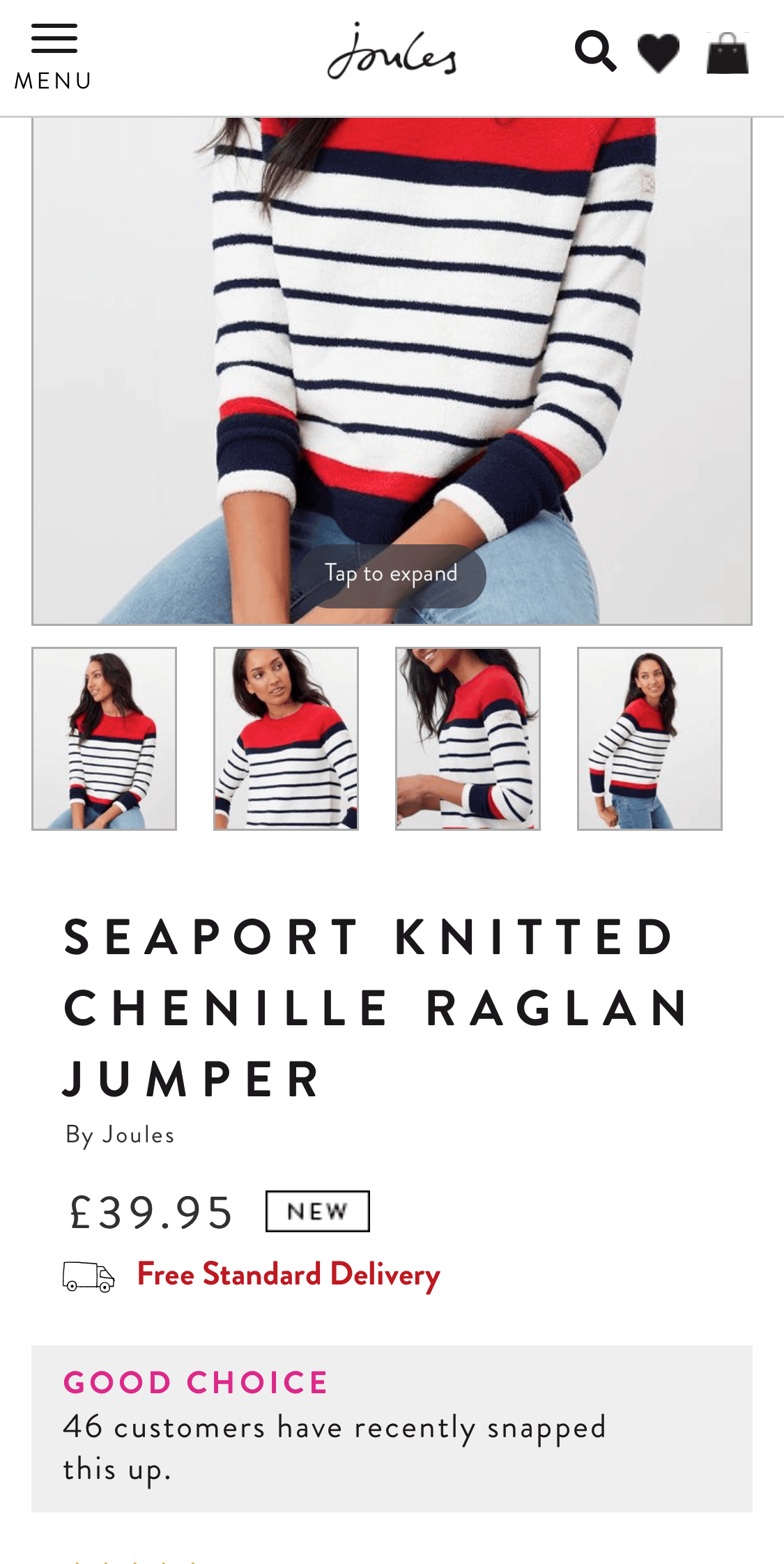This screenshot has height=1564, width=784.
Task: Open the search magnifier
Action: 595,52
